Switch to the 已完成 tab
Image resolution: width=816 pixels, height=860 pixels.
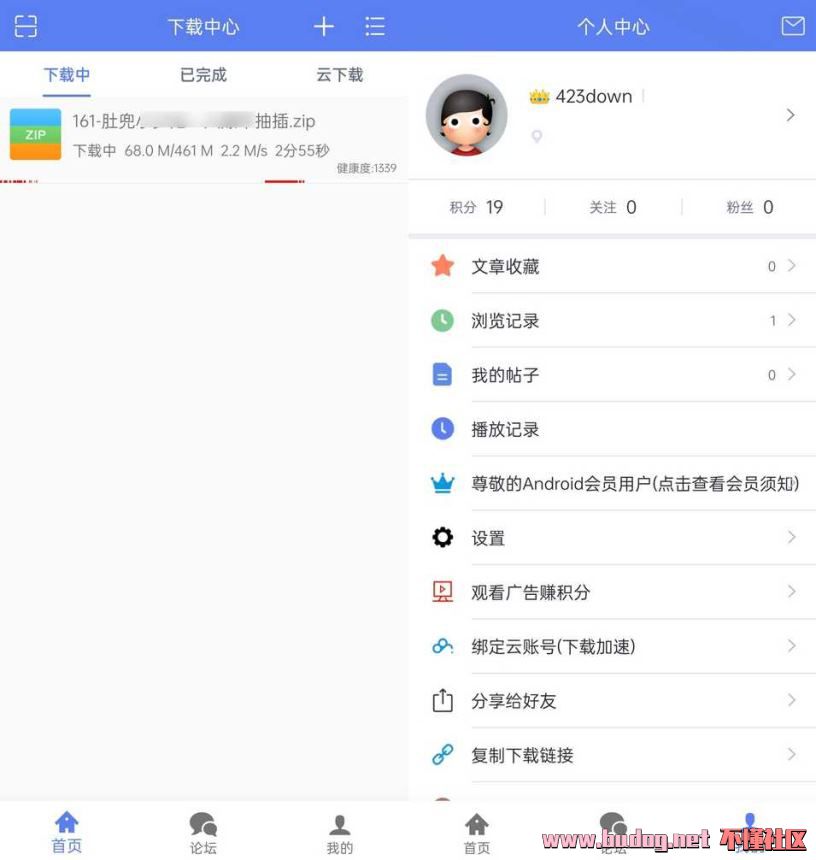coord(203,75)
